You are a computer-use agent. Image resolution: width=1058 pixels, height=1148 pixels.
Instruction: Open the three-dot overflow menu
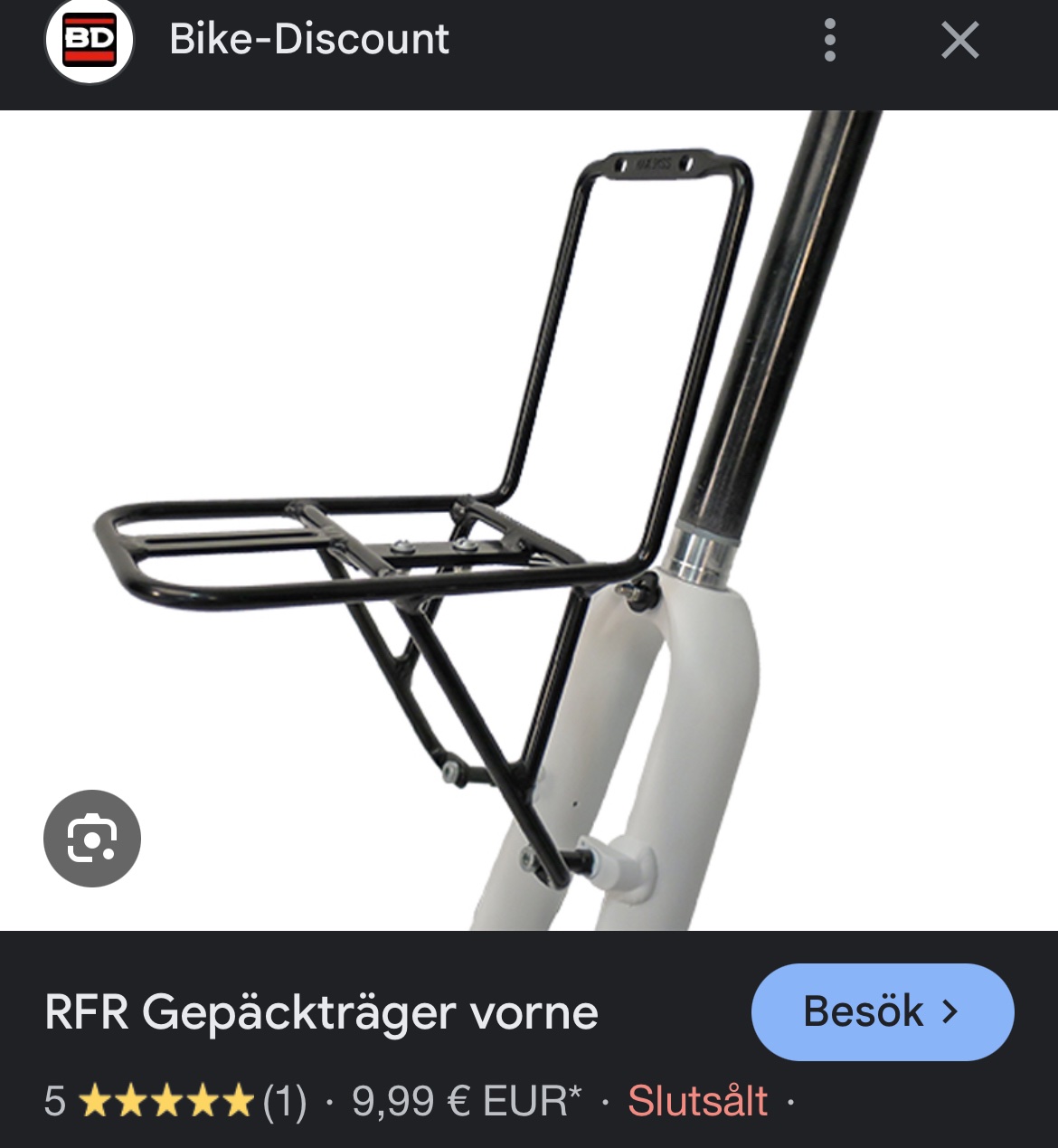829,41
